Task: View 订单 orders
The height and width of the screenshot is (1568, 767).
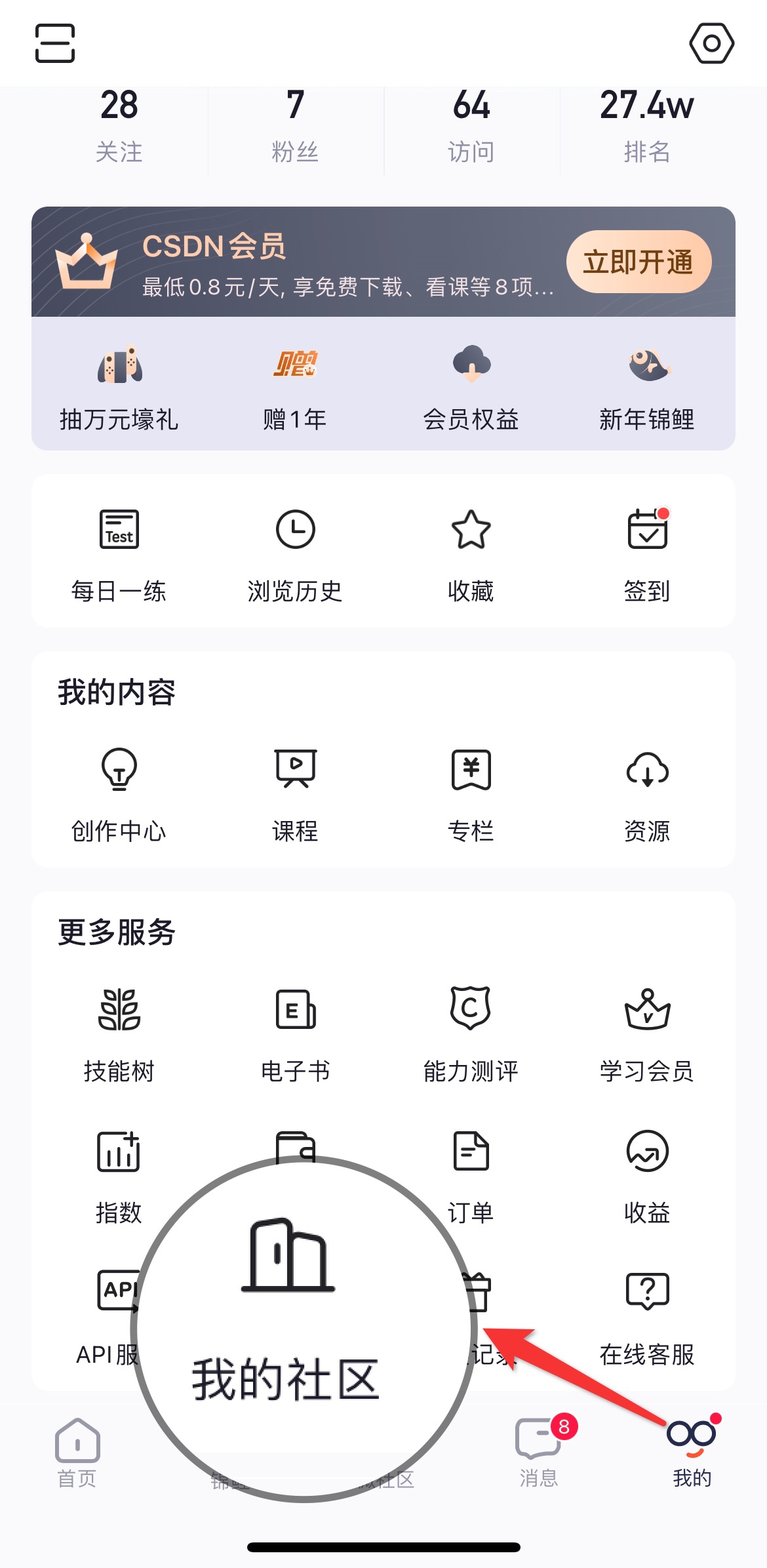Action: [x=471, y=1175]
